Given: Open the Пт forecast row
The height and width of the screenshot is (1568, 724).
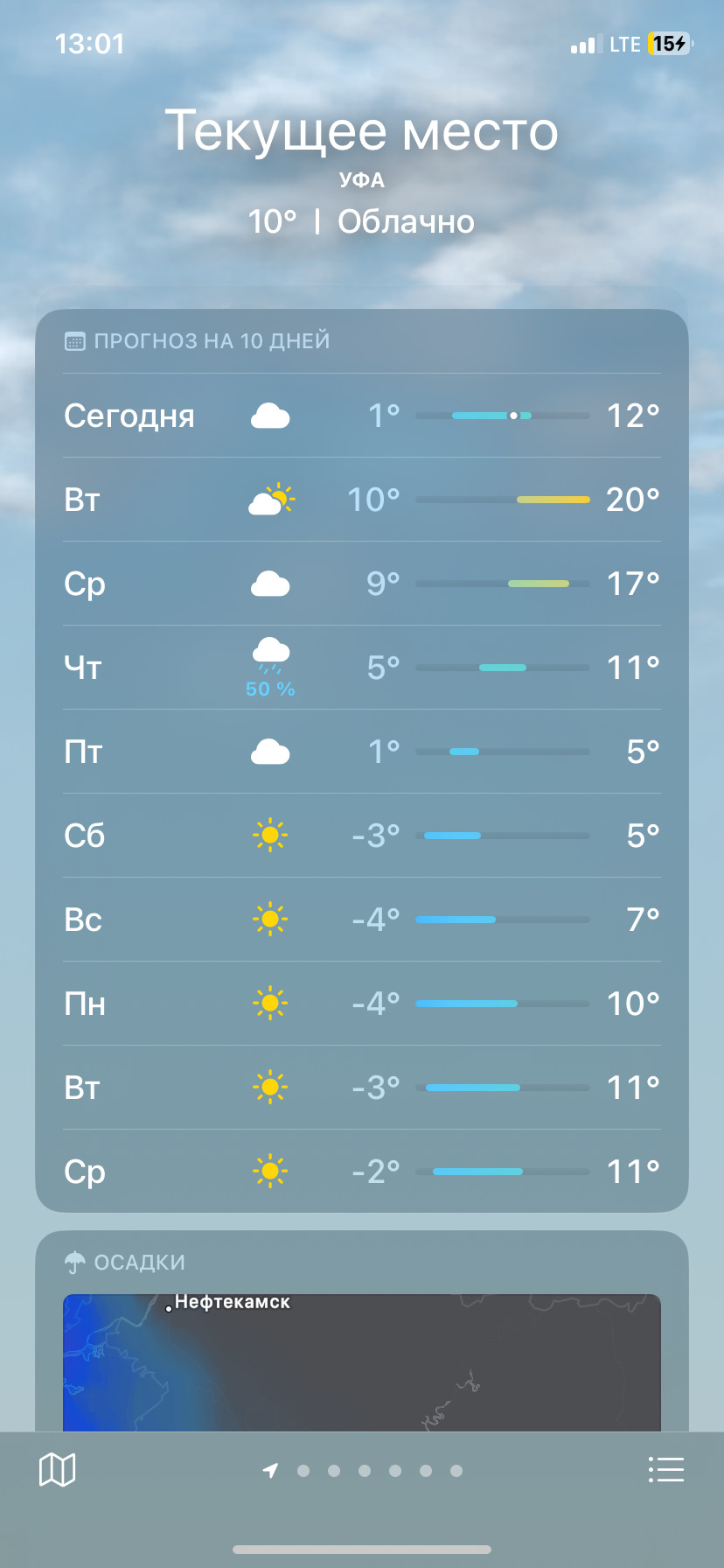Looking at the screenshot, I should pyautogui.click(x=362, y=752).
